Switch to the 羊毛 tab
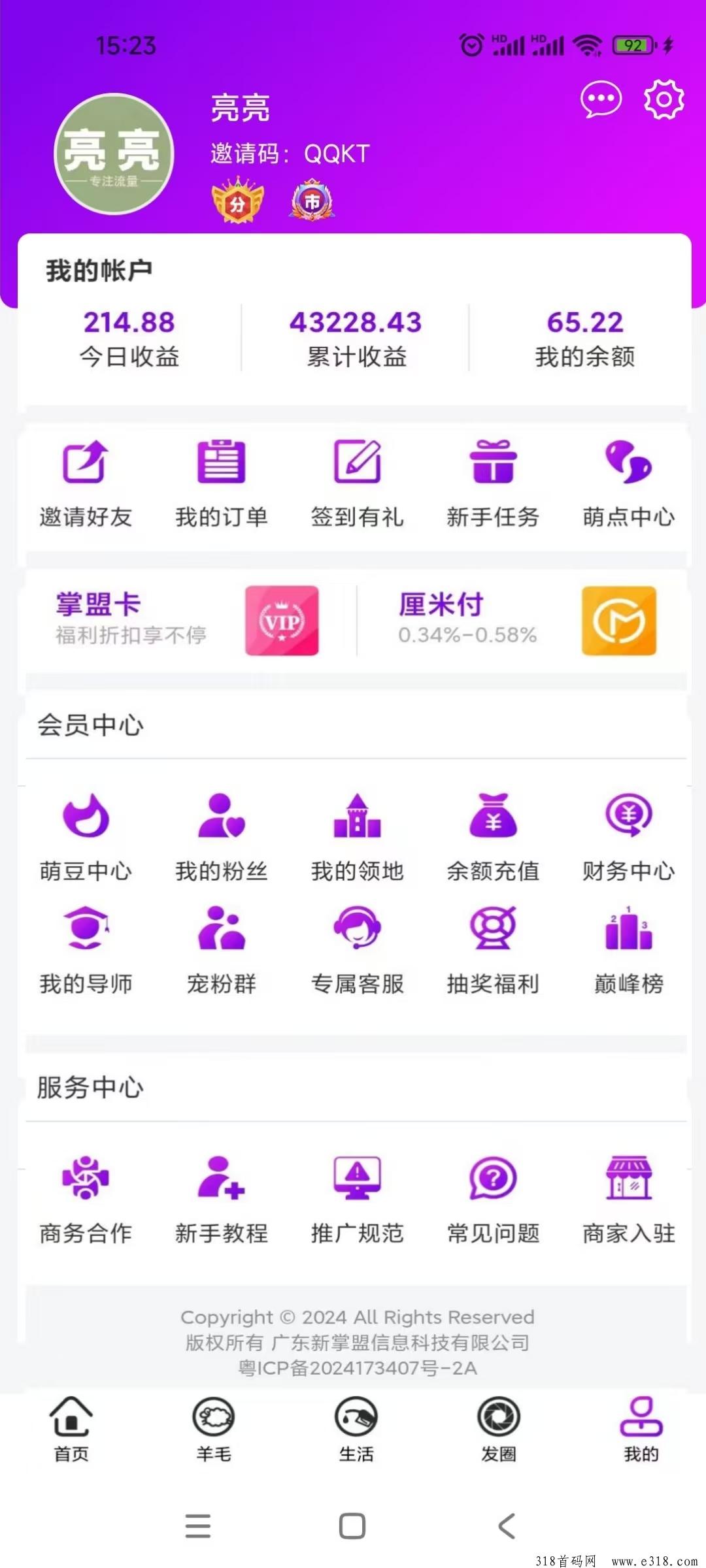Viewport: 706px width, 1568px height. pyautogui.click(x=214, y=1431)
